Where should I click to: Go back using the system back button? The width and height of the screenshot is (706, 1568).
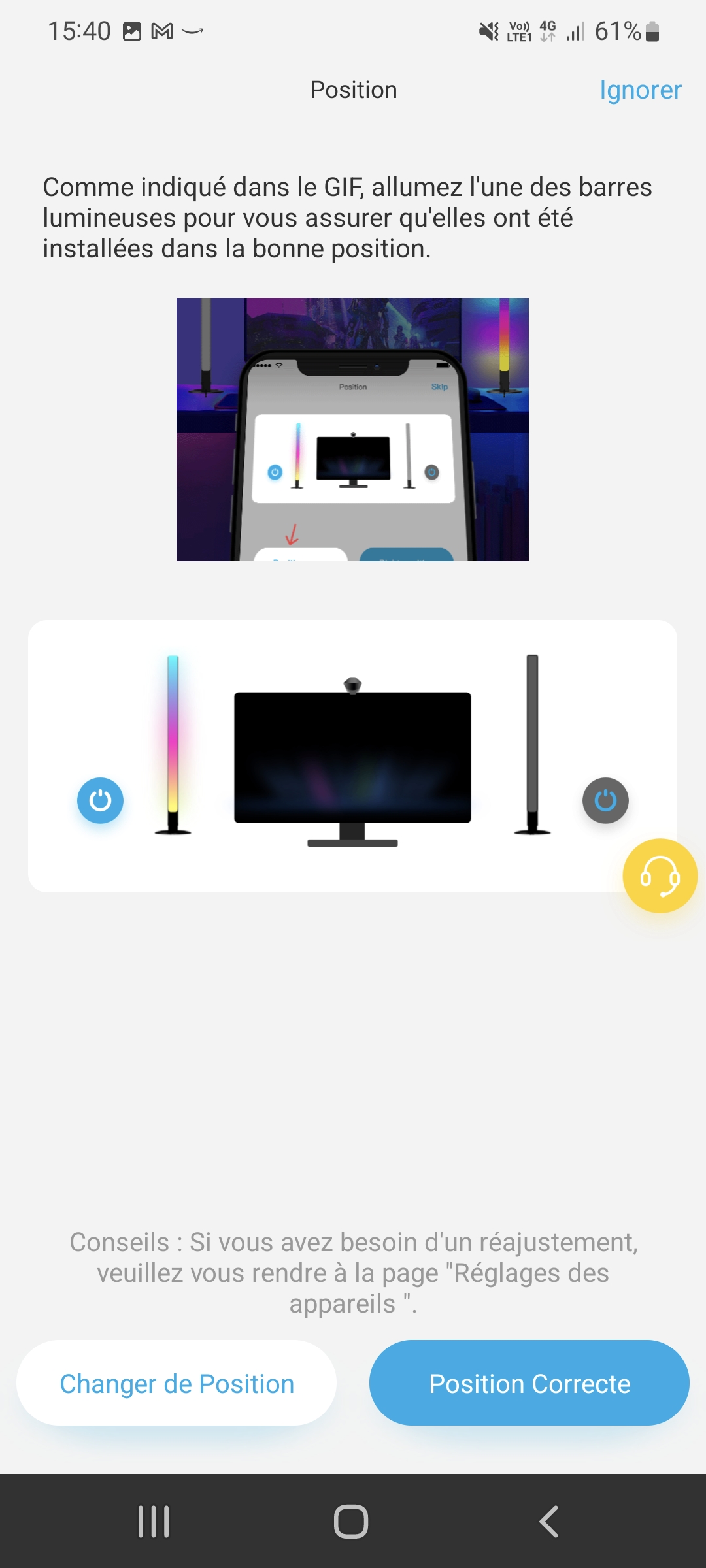549,1522
